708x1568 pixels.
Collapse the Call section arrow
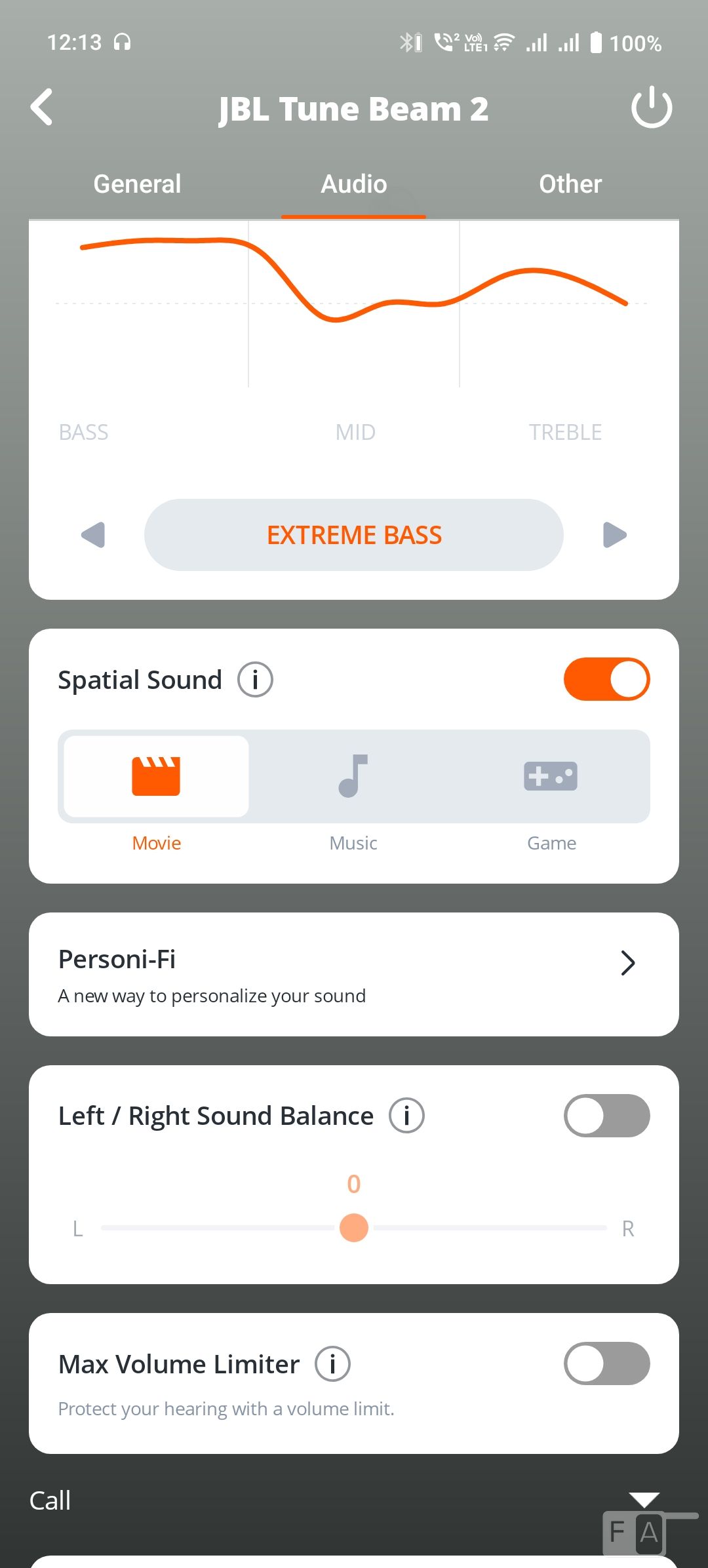(x=644, y=1500)
